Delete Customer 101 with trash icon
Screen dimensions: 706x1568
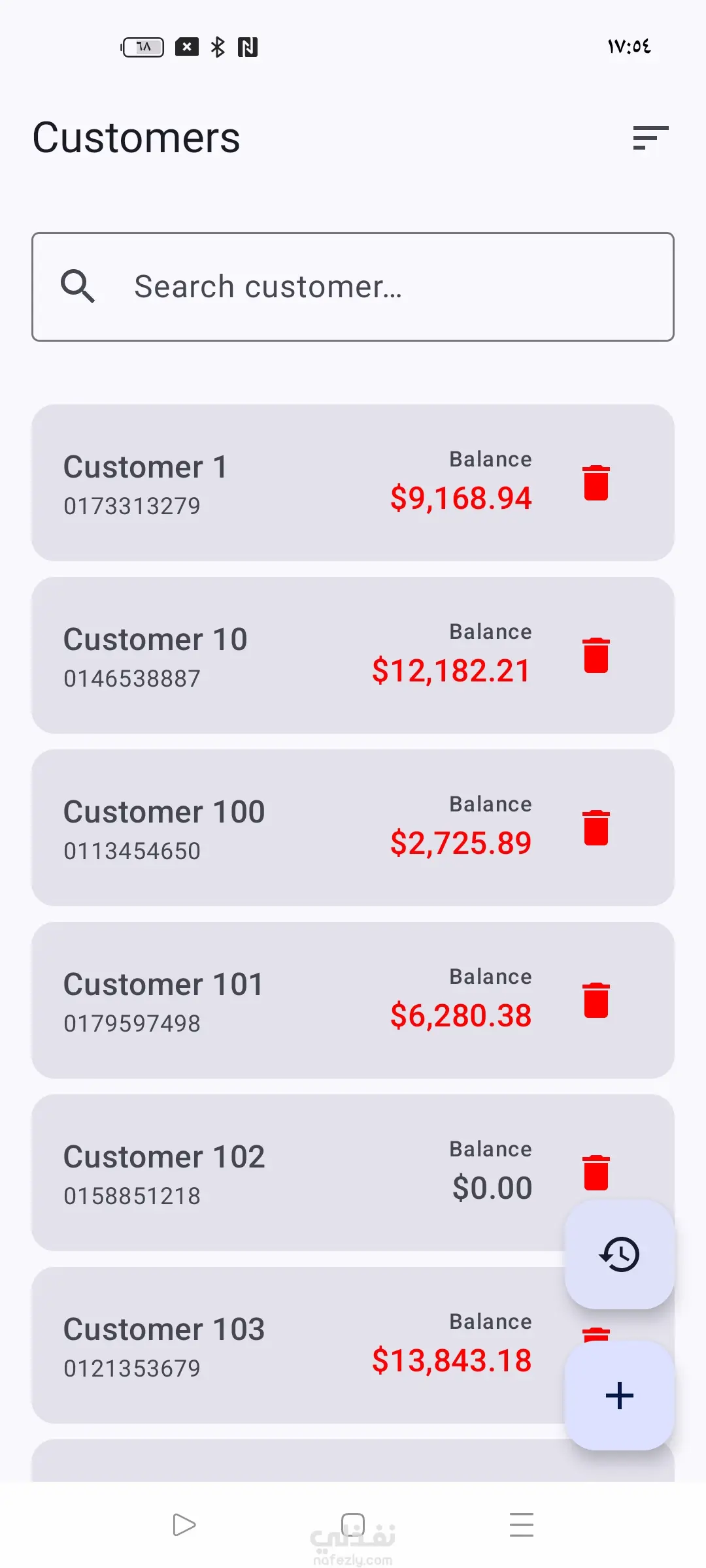tap(596, 1000)
